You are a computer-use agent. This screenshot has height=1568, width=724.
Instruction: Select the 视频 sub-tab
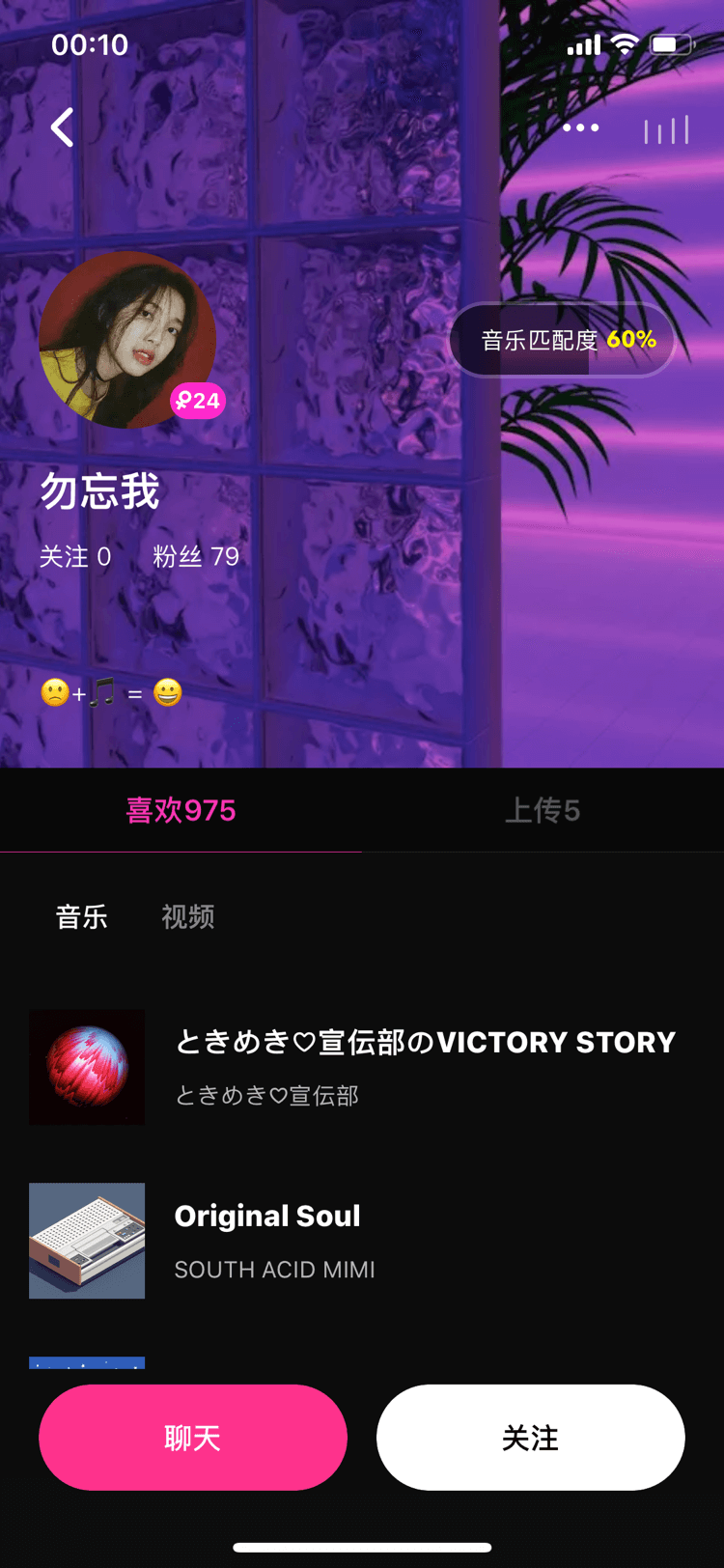(188, 916)
